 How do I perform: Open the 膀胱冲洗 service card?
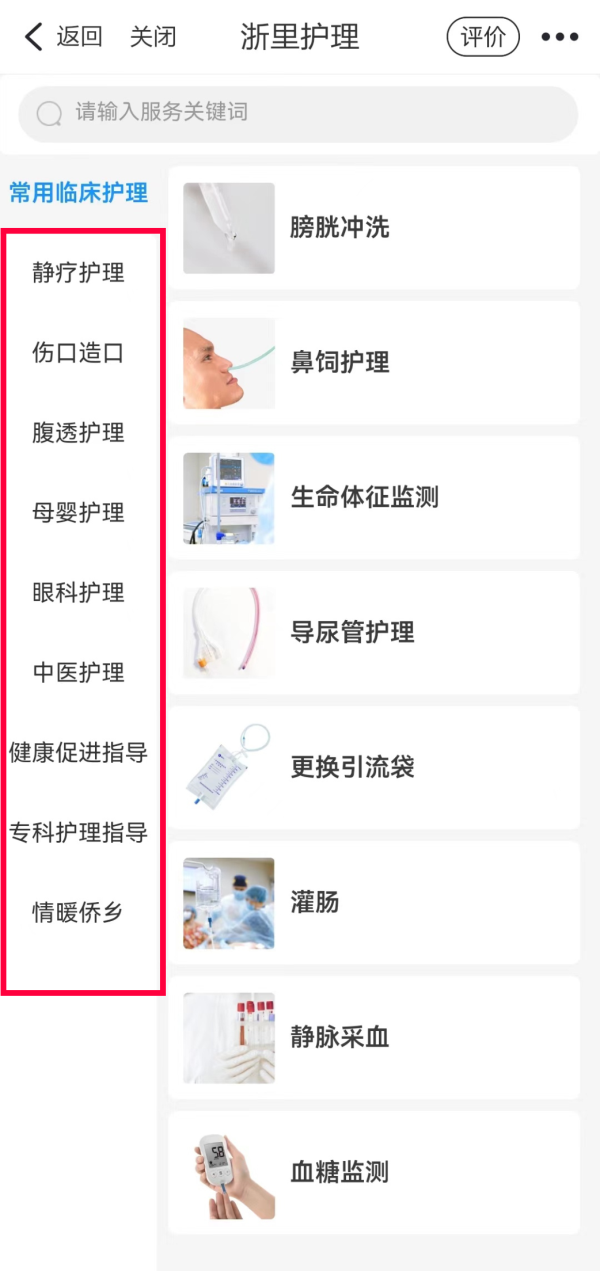[x=373, y=228]
